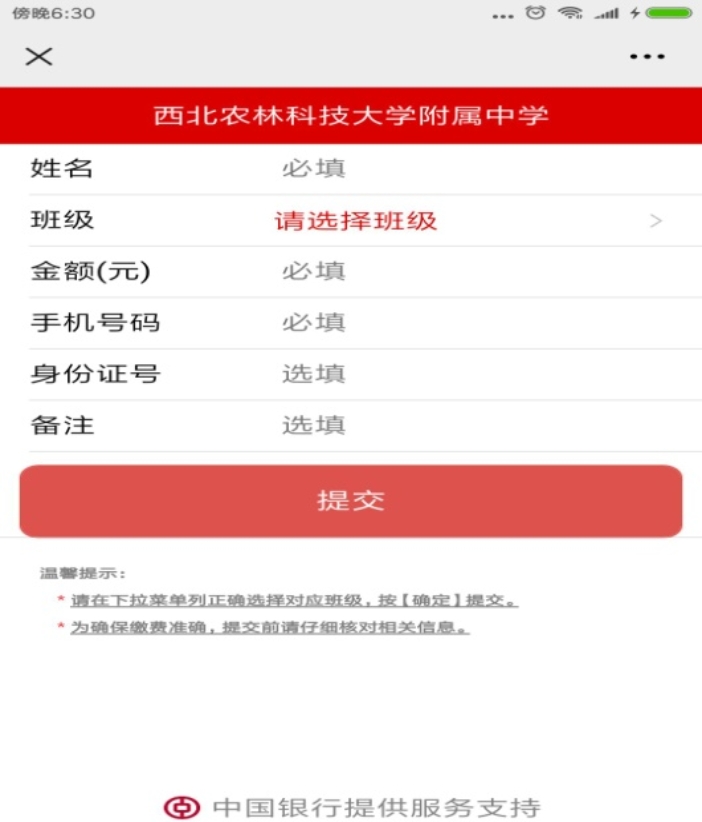Tap the 身份证号 ID number field
This screenshot has height=822, width=702.
(x=450, y=374)
